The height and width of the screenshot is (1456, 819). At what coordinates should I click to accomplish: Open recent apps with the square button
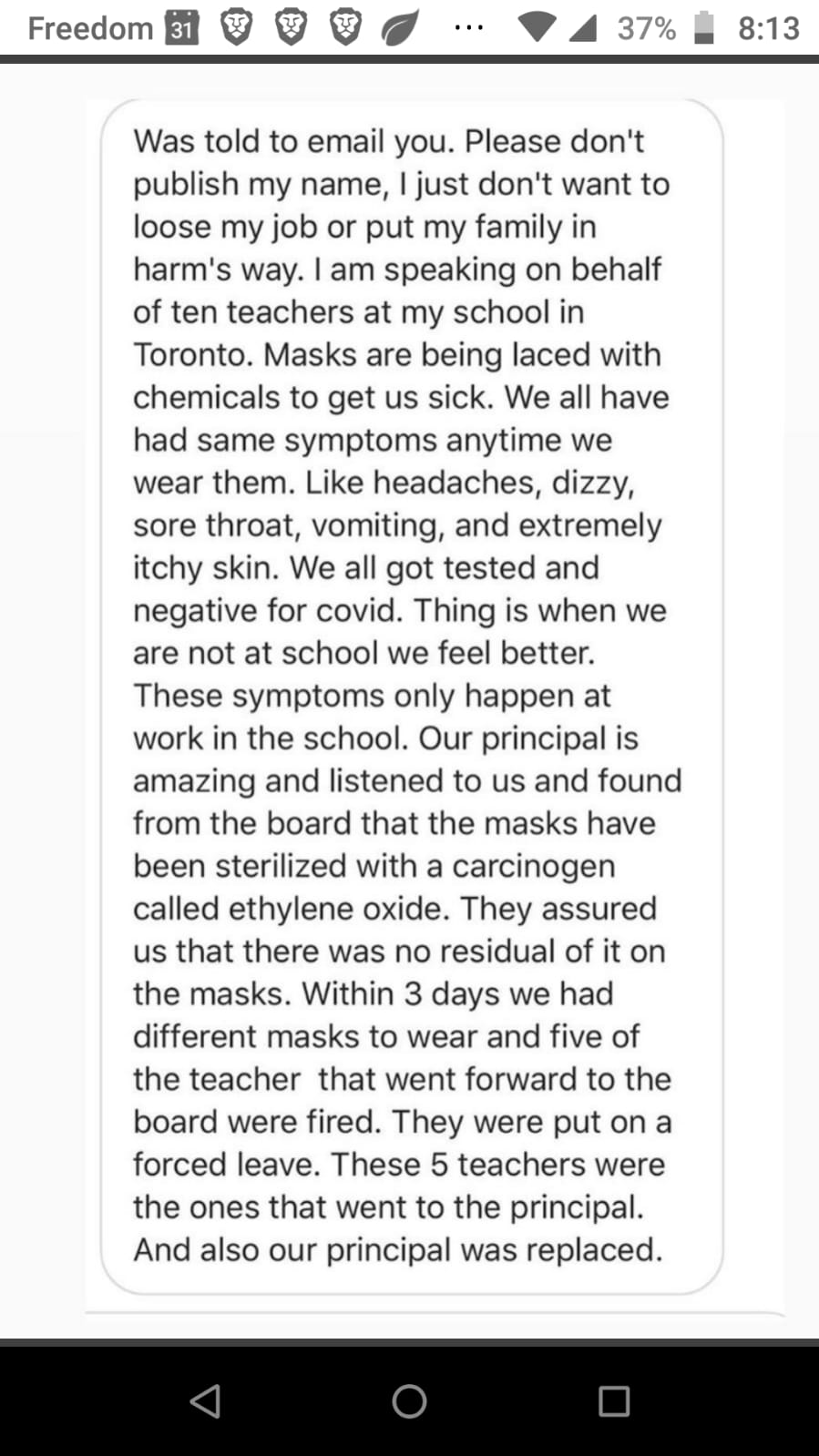point(614,1400)
